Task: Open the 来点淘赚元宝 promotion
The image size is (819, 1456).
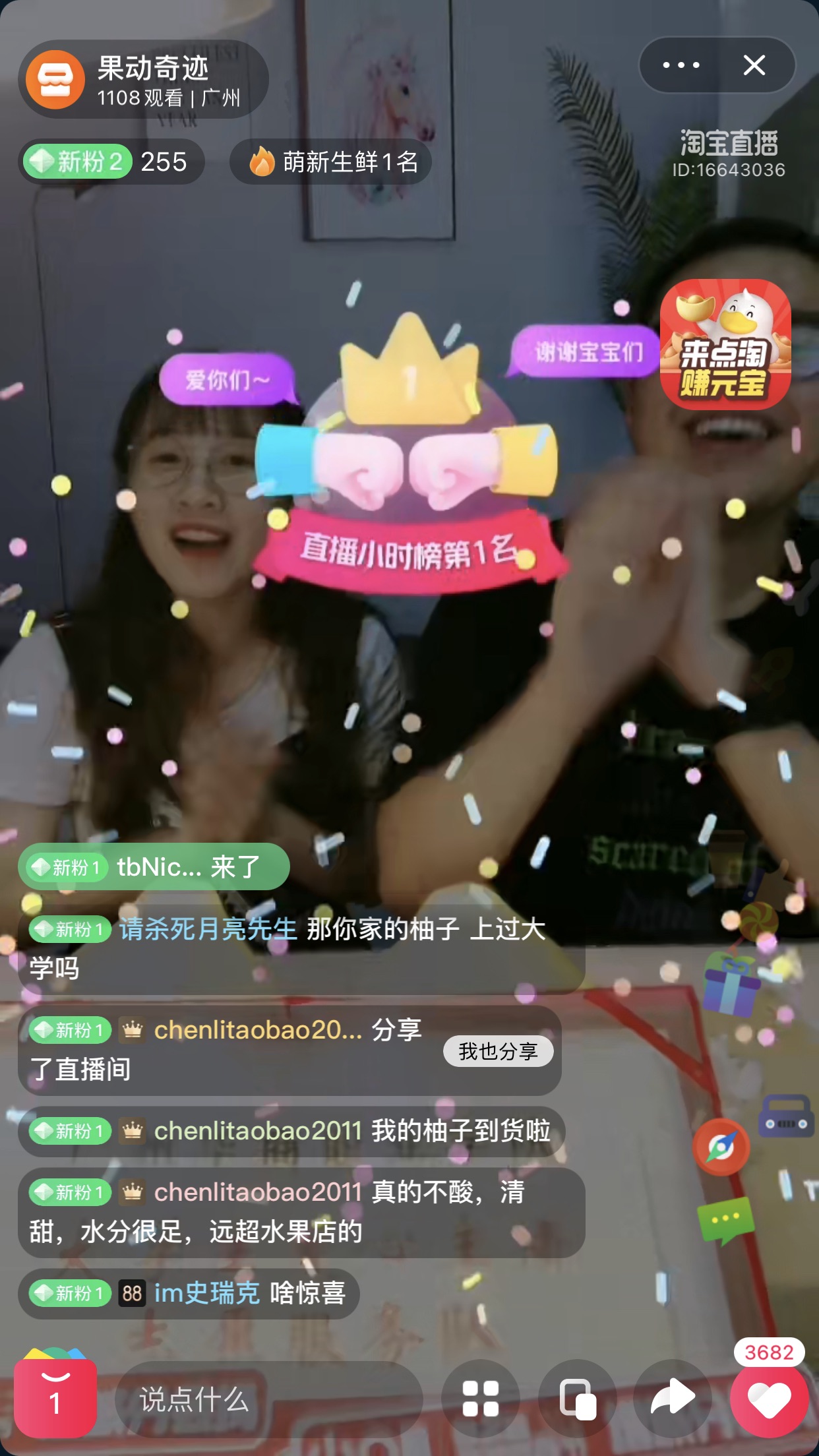Action: (x=725, y=344)
